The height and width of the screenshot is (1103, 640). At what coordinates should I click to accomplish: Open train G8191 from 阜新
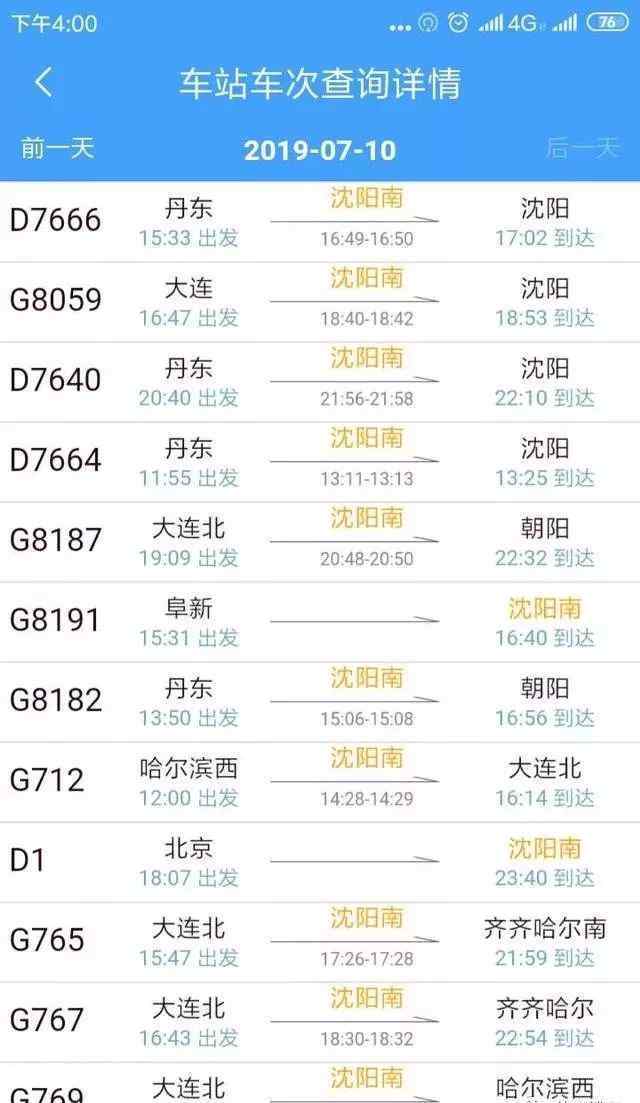tap(320, 623)
